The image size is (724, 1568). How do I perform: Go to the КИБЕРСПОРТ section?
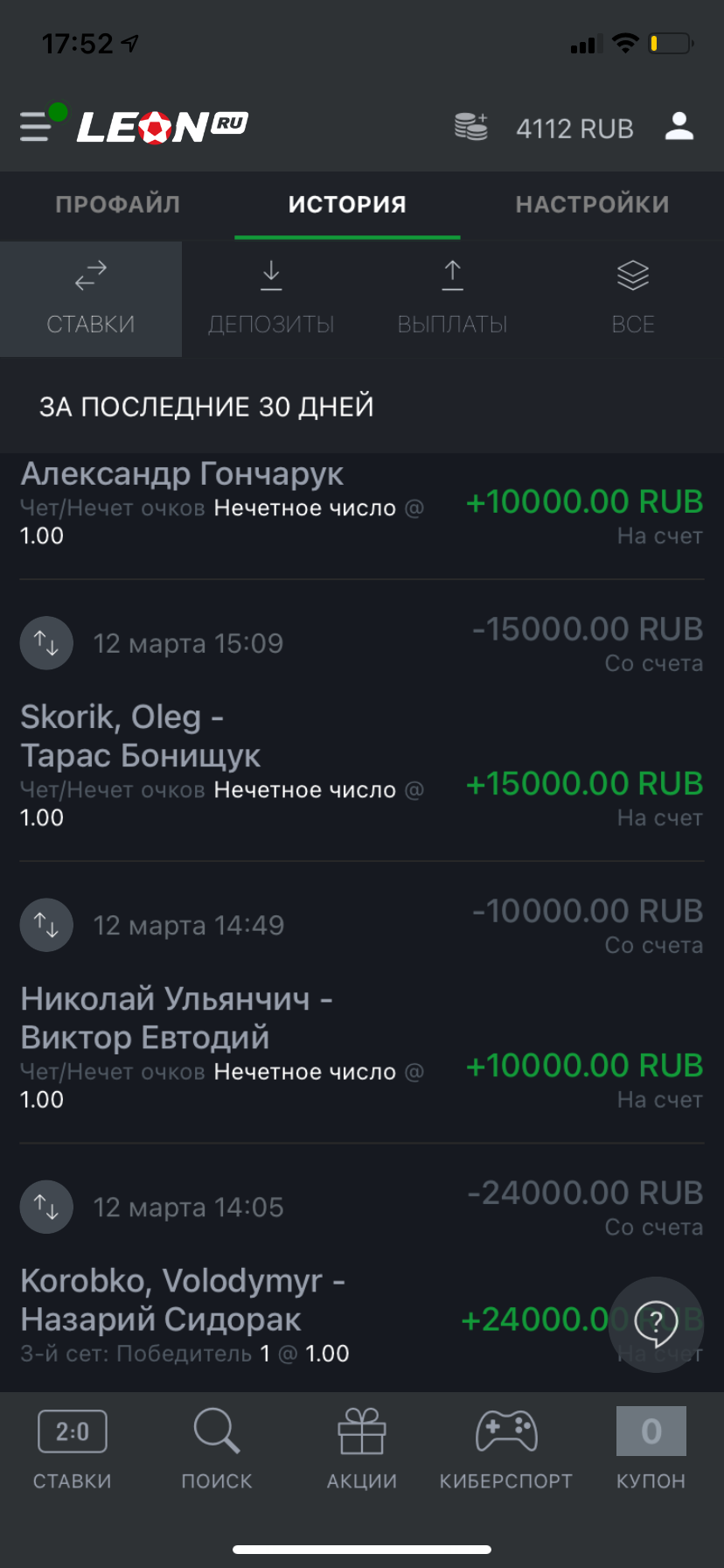pyautogui.click(x=506, y=1449)
